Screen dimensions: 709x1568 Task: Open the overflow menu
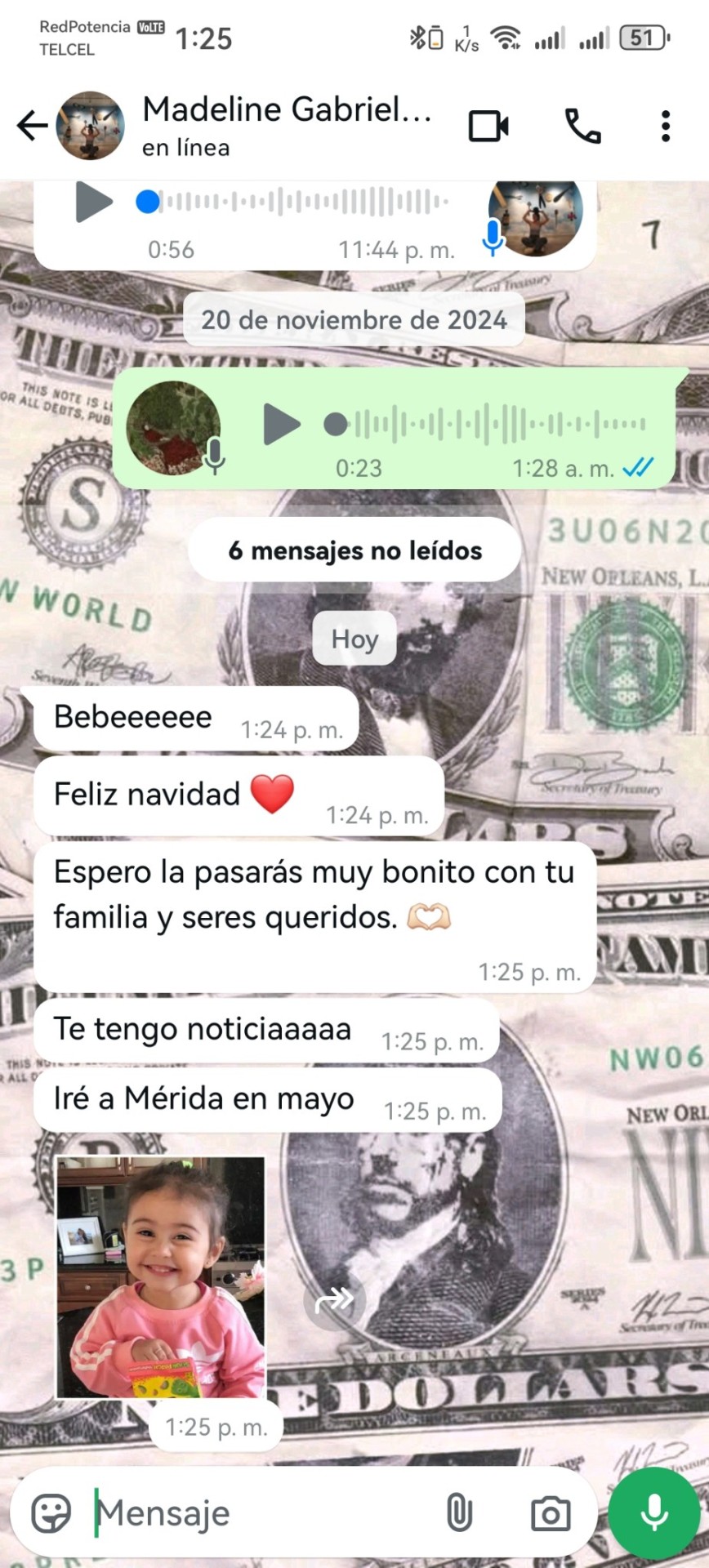pyautogui.click(x=666, y=127)
